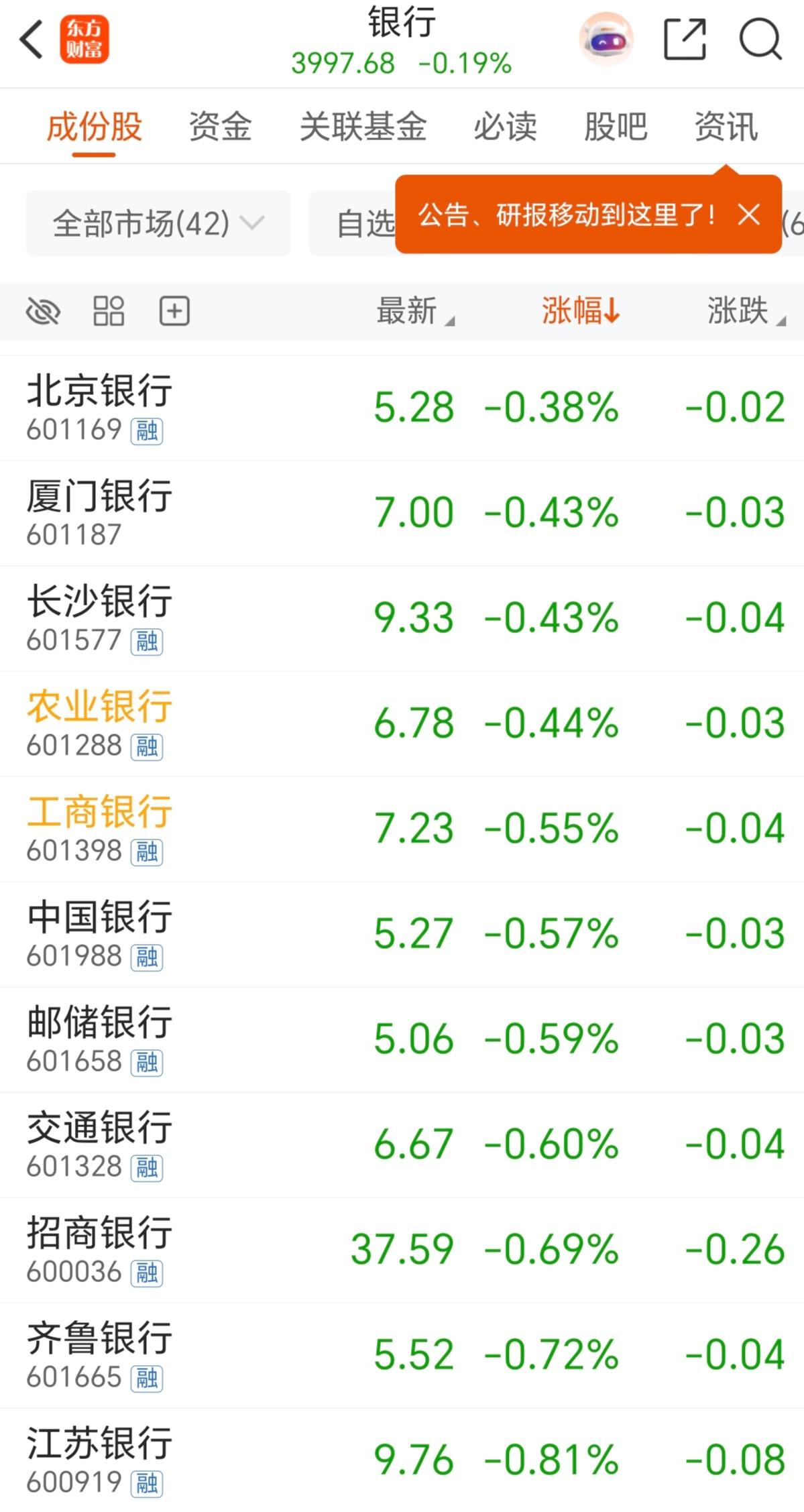Expand the 全部市场(42) filter dropdown
The width and height of the screenshot is (804, 1512).
point(158,223)
